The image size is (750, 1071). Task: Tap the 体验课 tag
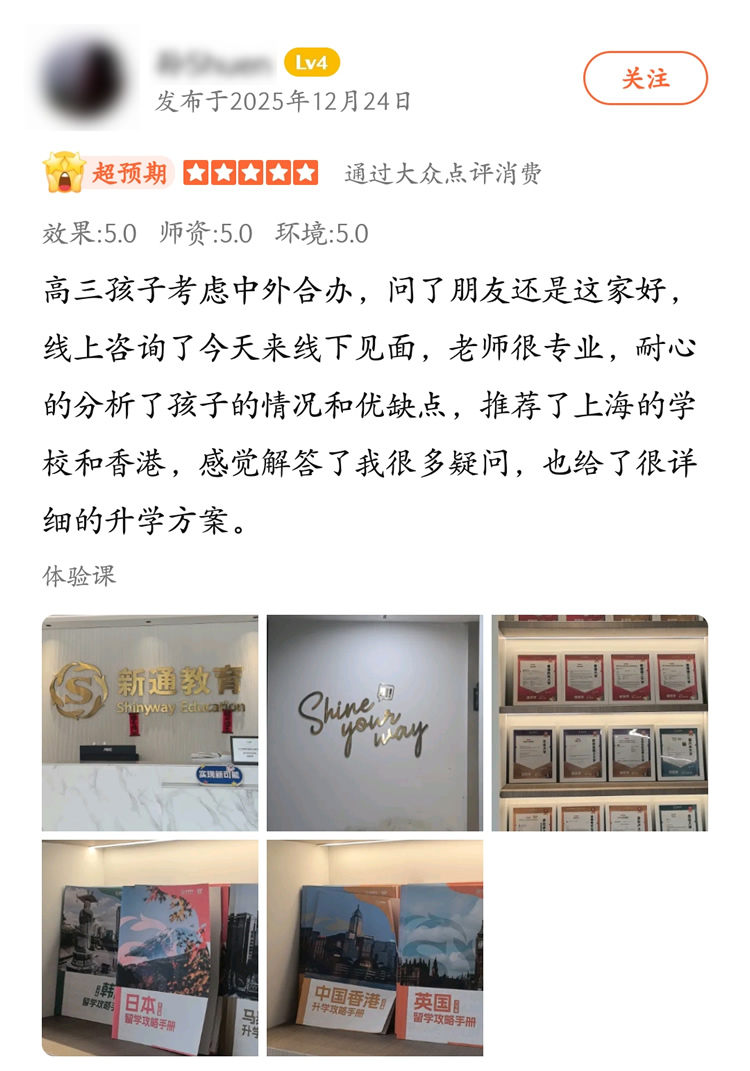[x=79, y=576]
